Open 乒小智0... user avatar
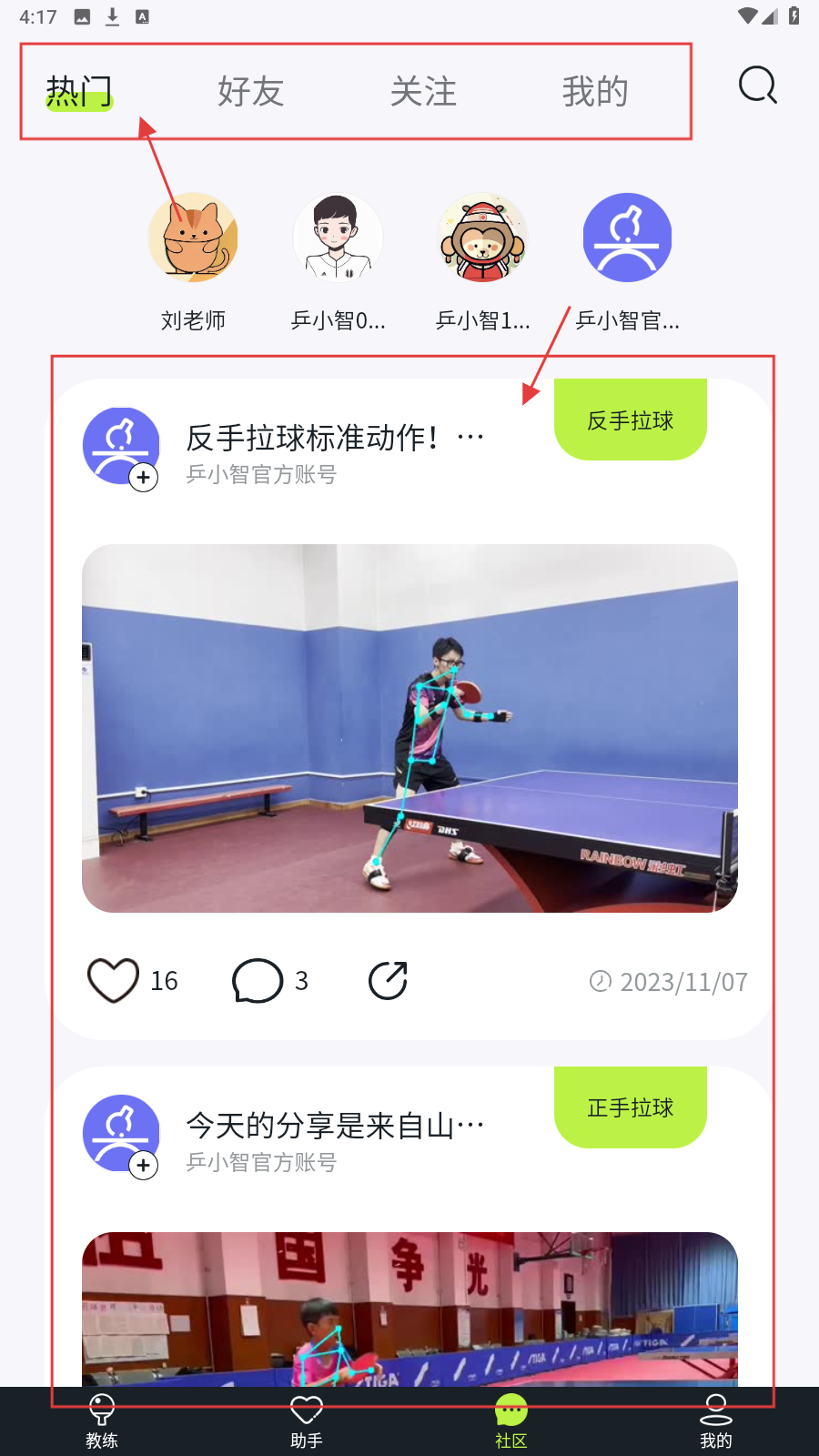Viewport: 819px width, 1456px height. coord(338,238)
